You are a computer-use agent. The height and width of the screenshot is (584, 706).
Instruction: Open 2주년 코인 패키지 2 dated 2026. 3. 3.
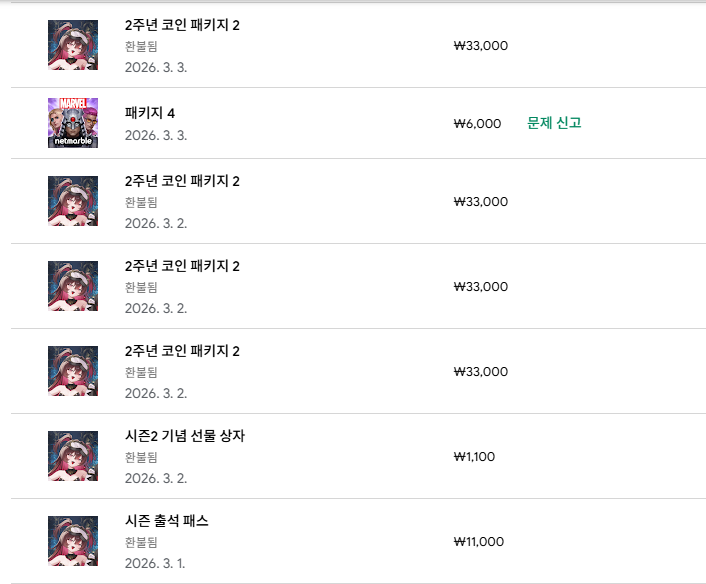(182, 25)
